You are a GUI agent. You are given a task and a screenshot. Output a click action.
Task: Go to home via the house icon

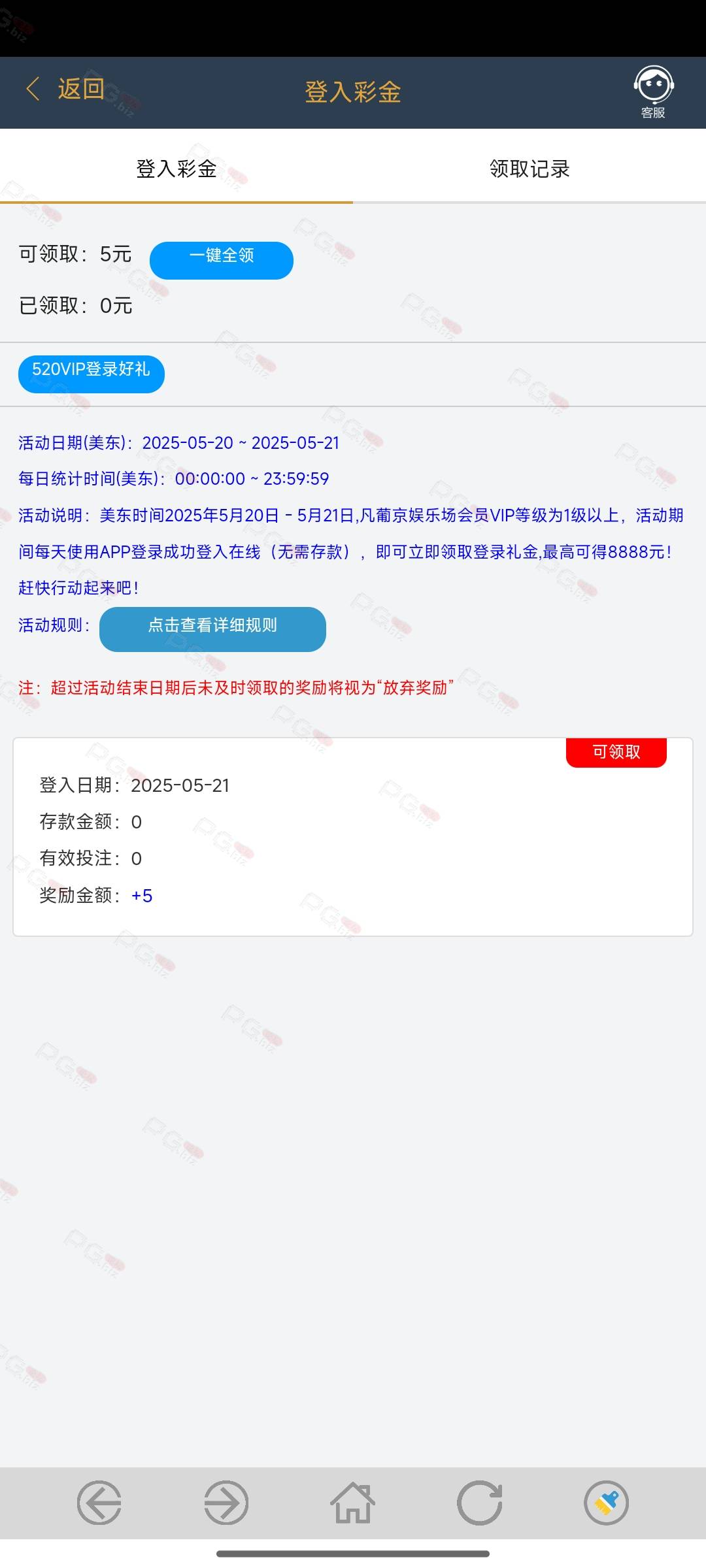click(x=353, y=1503)
